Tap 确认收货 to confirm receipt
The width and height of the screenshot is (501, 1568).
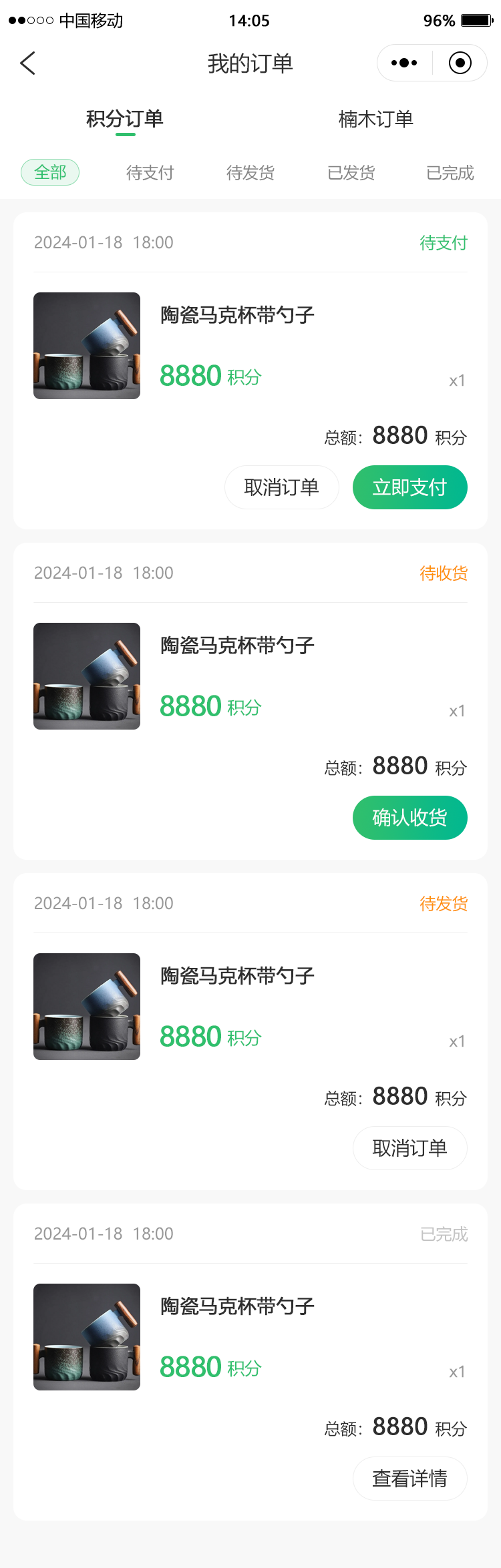click(x=409, y=818)
